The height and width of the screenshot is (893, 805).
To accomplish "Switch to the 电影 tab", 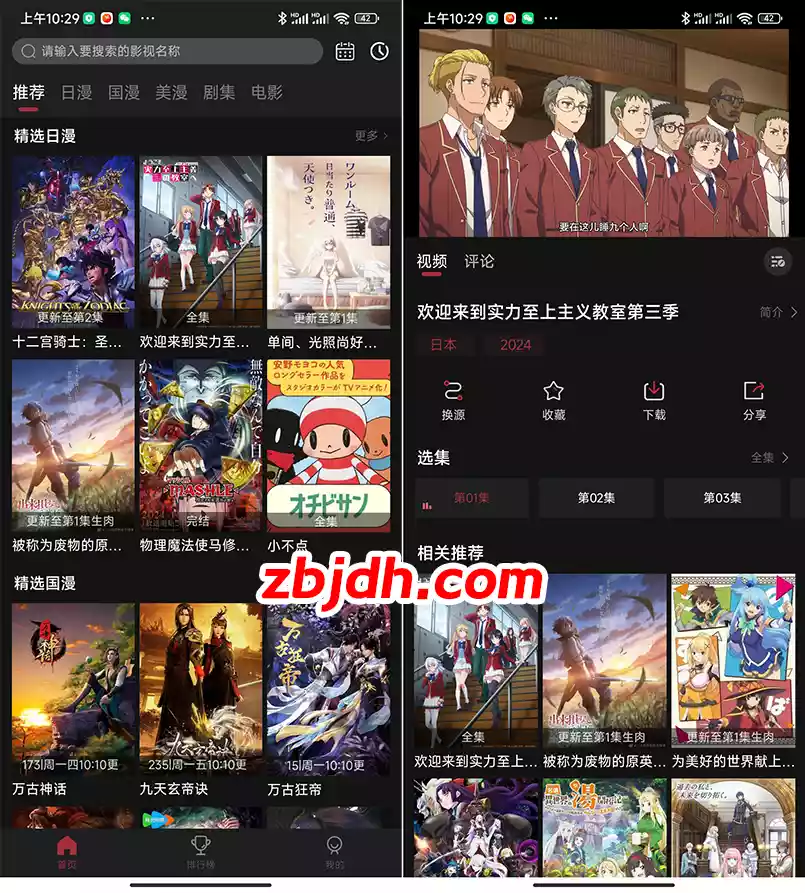I will pyautogui.click(x=267, y=92).
